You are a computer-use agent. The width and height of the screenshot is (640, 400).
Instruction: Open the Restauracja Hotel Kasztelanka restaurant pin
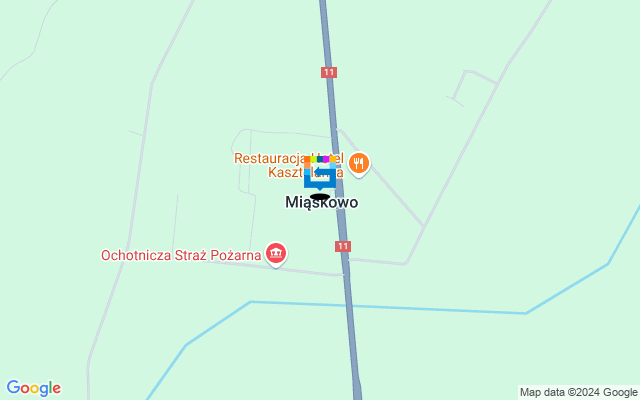tap(359, 162)
